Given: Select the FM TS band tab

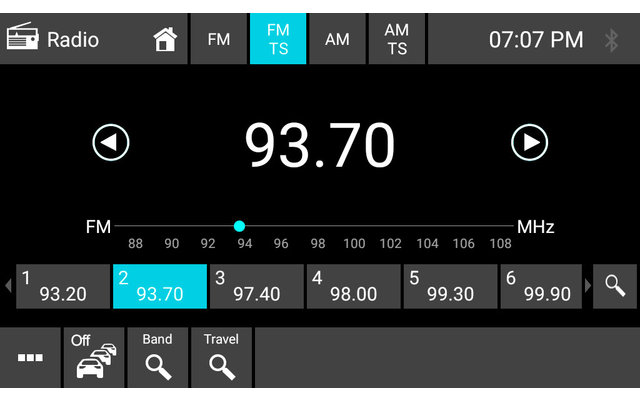Looking at the screenshot, I should [278, 40].
